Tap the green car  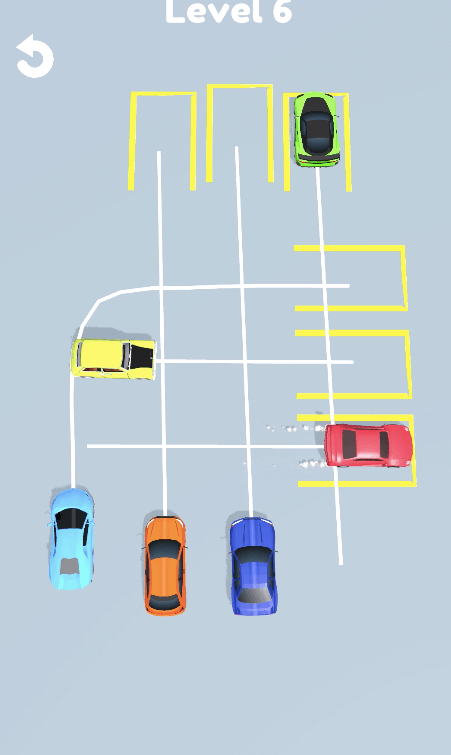tap(316, 129)
